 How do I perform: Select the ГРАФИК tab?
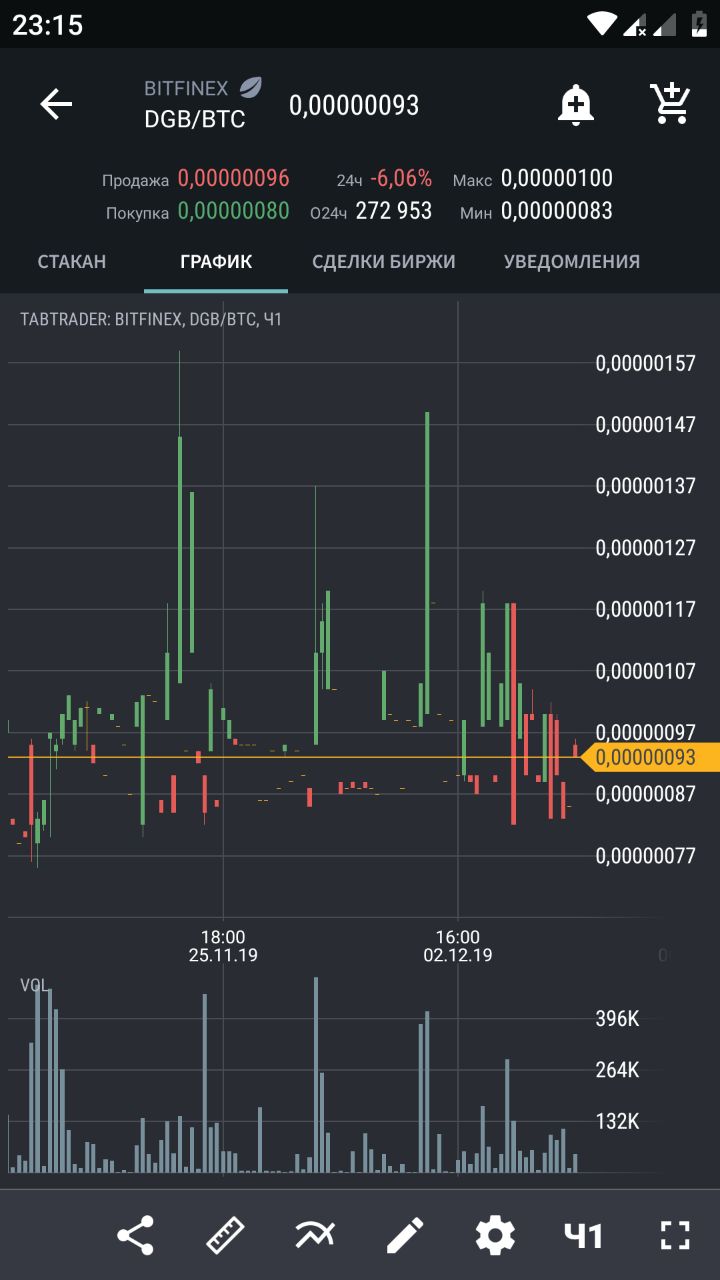click(x=216, y=262)
